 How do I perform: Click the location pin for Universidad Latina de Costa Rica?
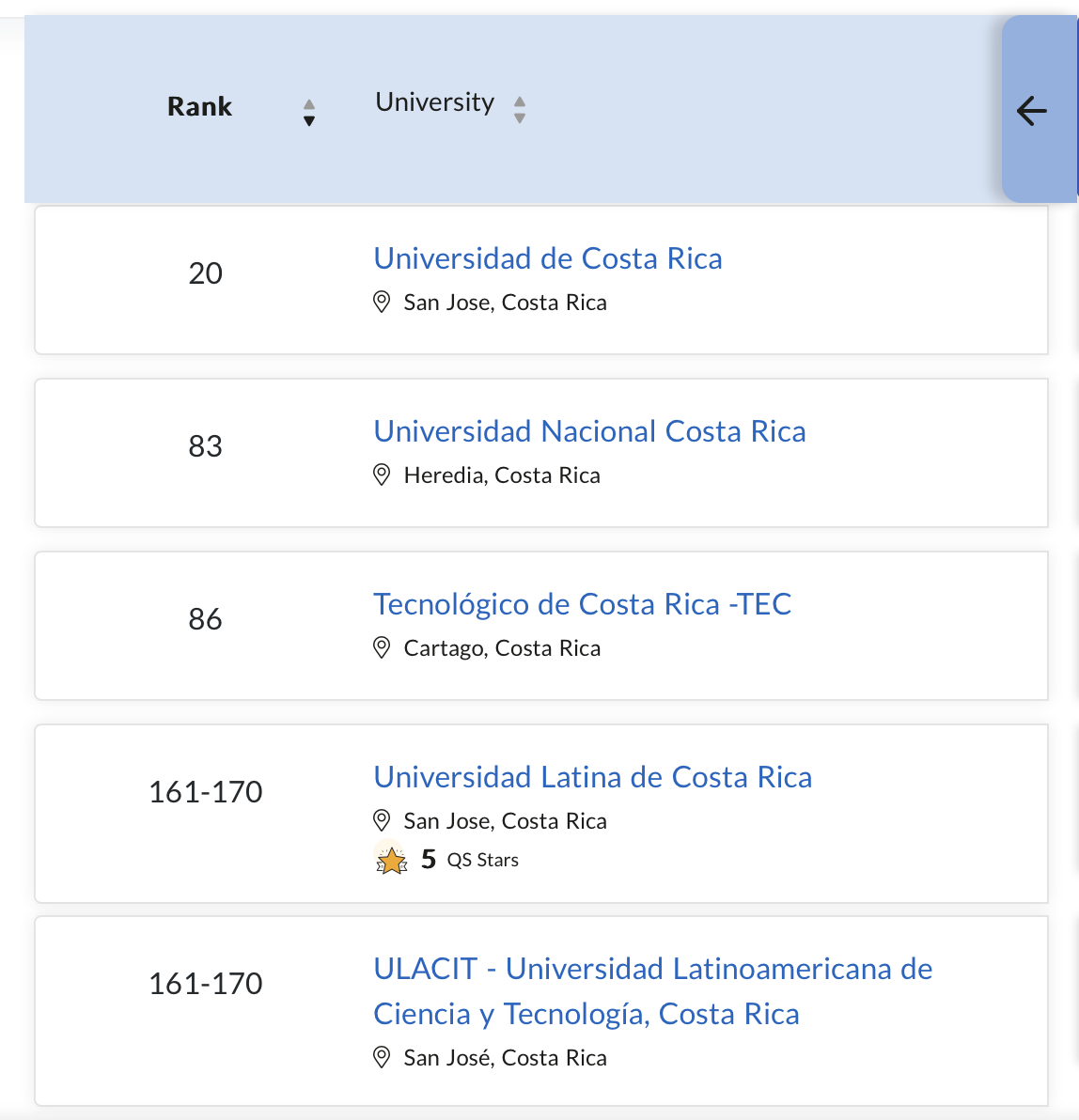(382, 820)
